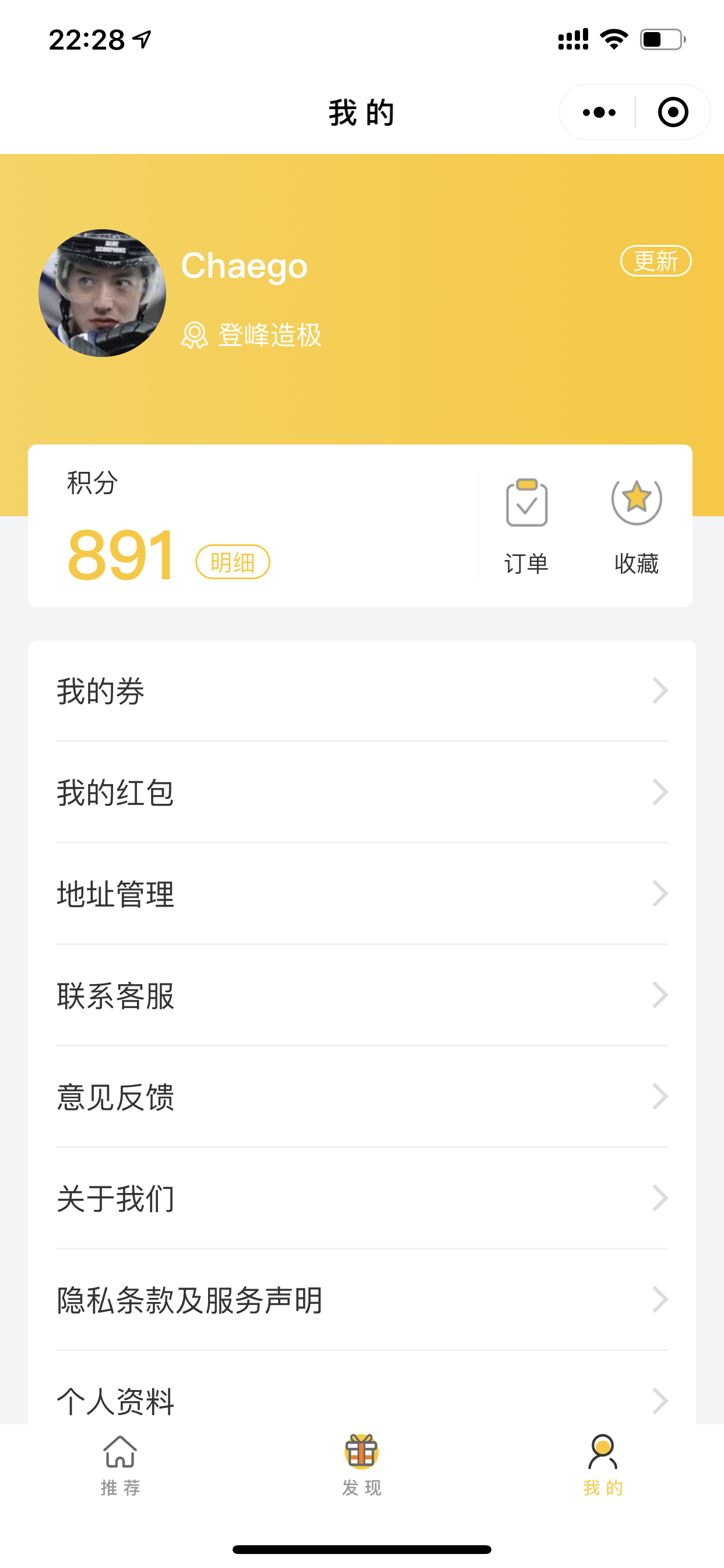Open the profile avatar picture
The height and width of the screenshot is (1568, 724).
click(102, 293)
